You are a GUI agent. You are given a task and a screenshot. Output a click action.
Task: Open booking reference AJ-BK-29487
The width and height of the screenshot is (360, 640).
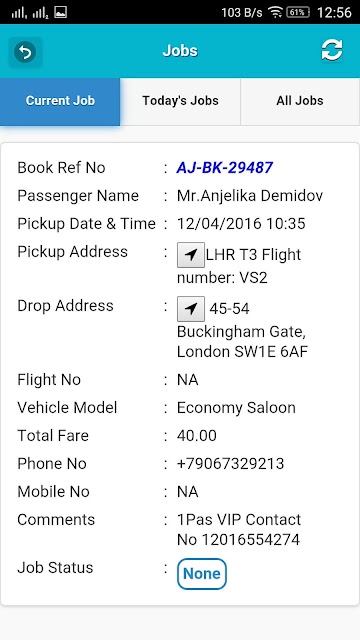[x=224, y=167]
